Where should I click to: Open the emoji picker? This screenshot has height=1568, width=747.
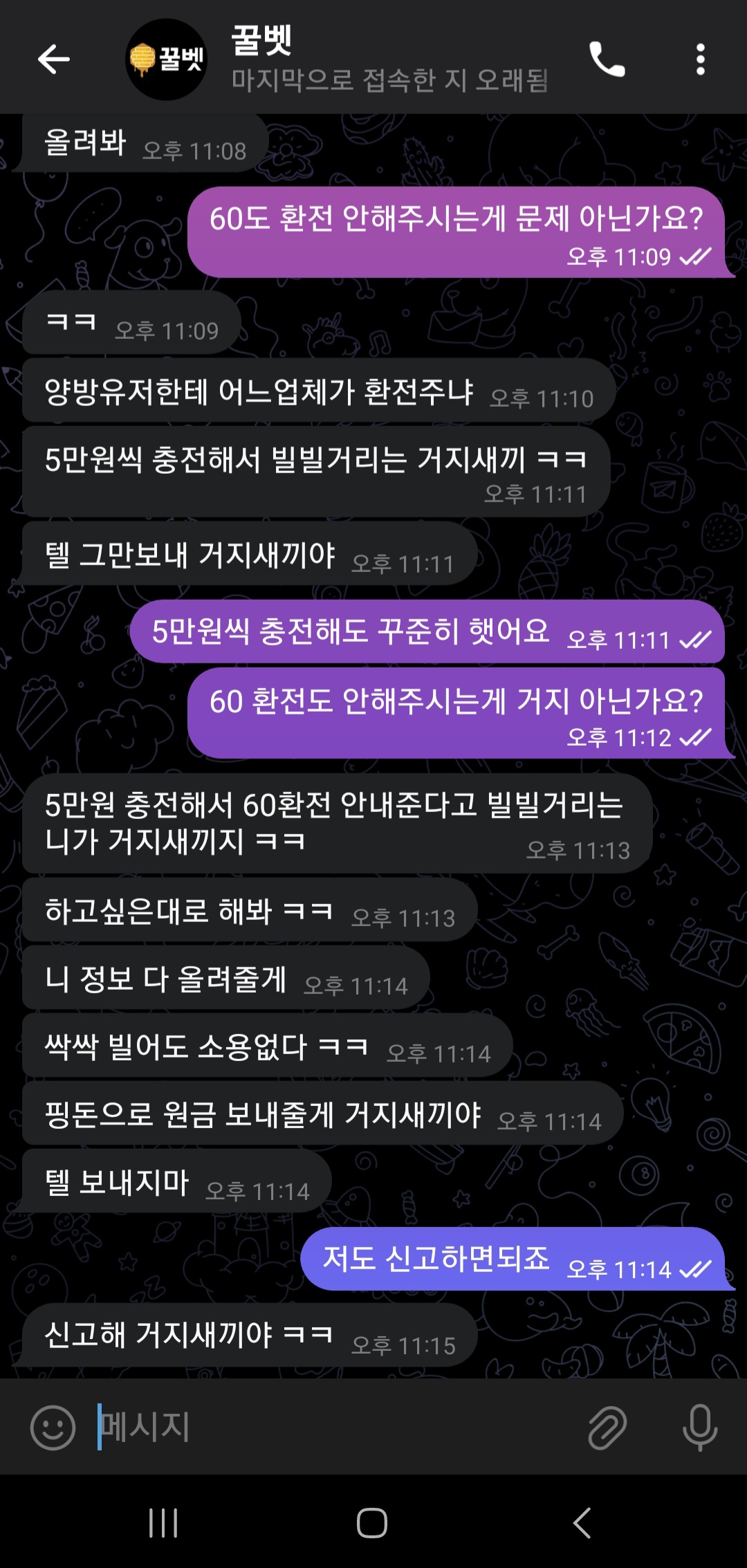click(53, 1427)
